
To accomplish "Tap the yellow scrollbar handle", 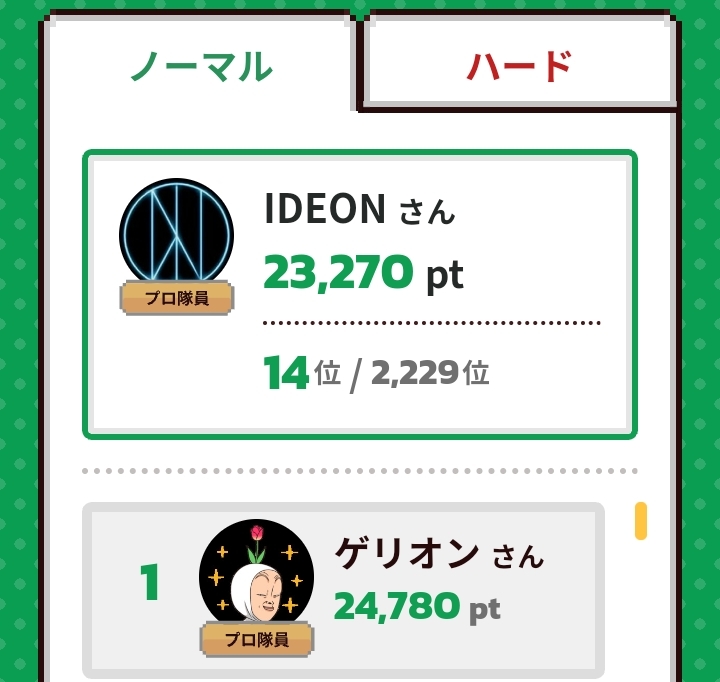I will coord(641,521).
